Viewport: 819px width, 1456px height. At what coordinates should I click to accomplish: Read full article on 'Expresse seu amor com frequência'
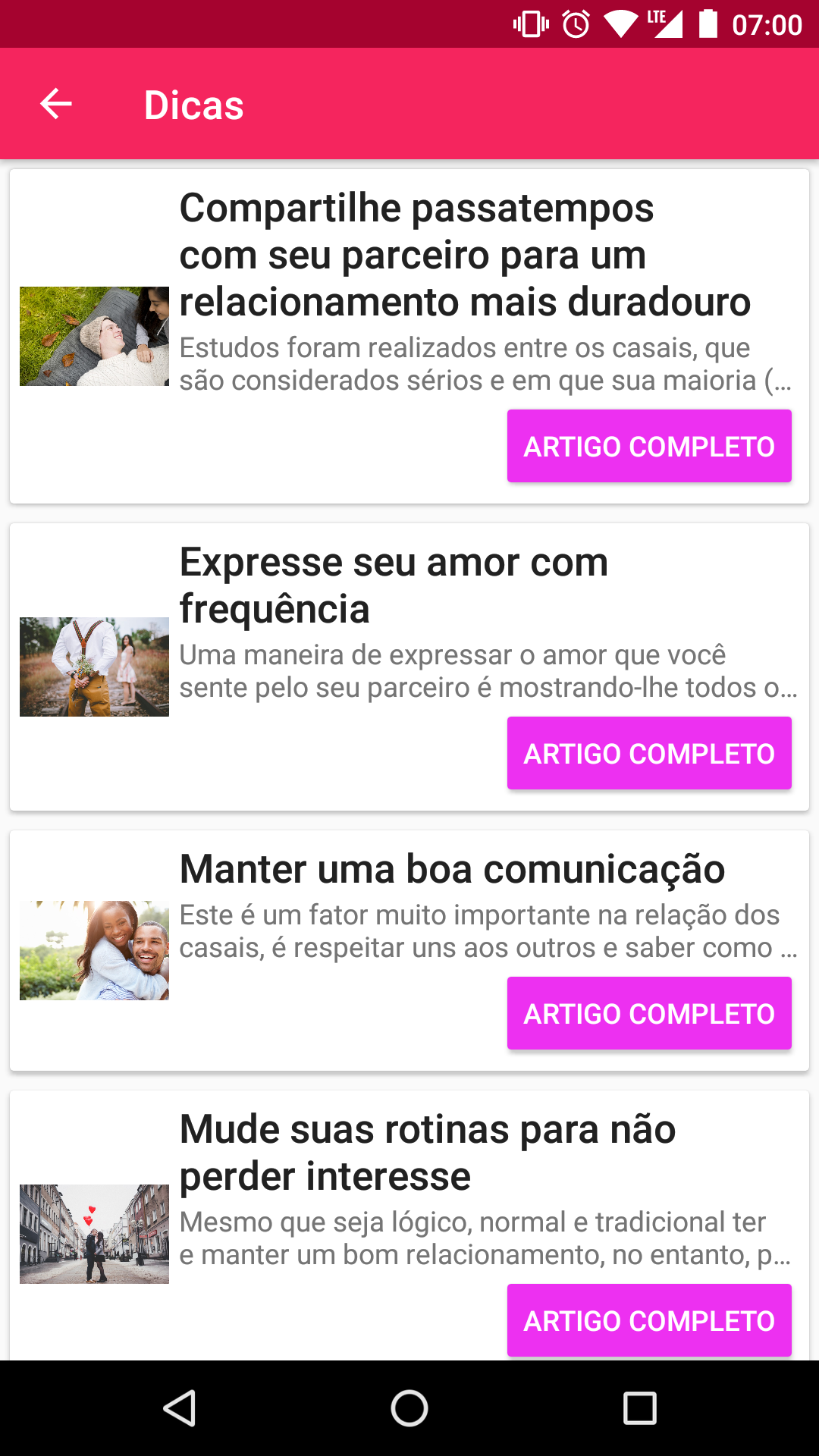(x=648, y=753)
